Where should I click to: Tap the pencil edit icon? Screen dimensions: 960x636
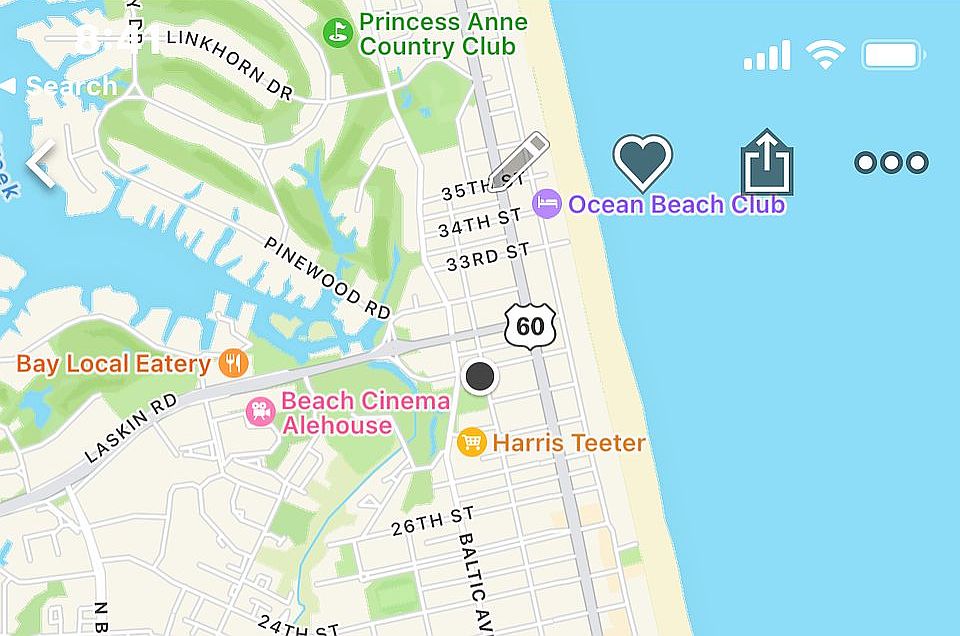click(518, 158)
